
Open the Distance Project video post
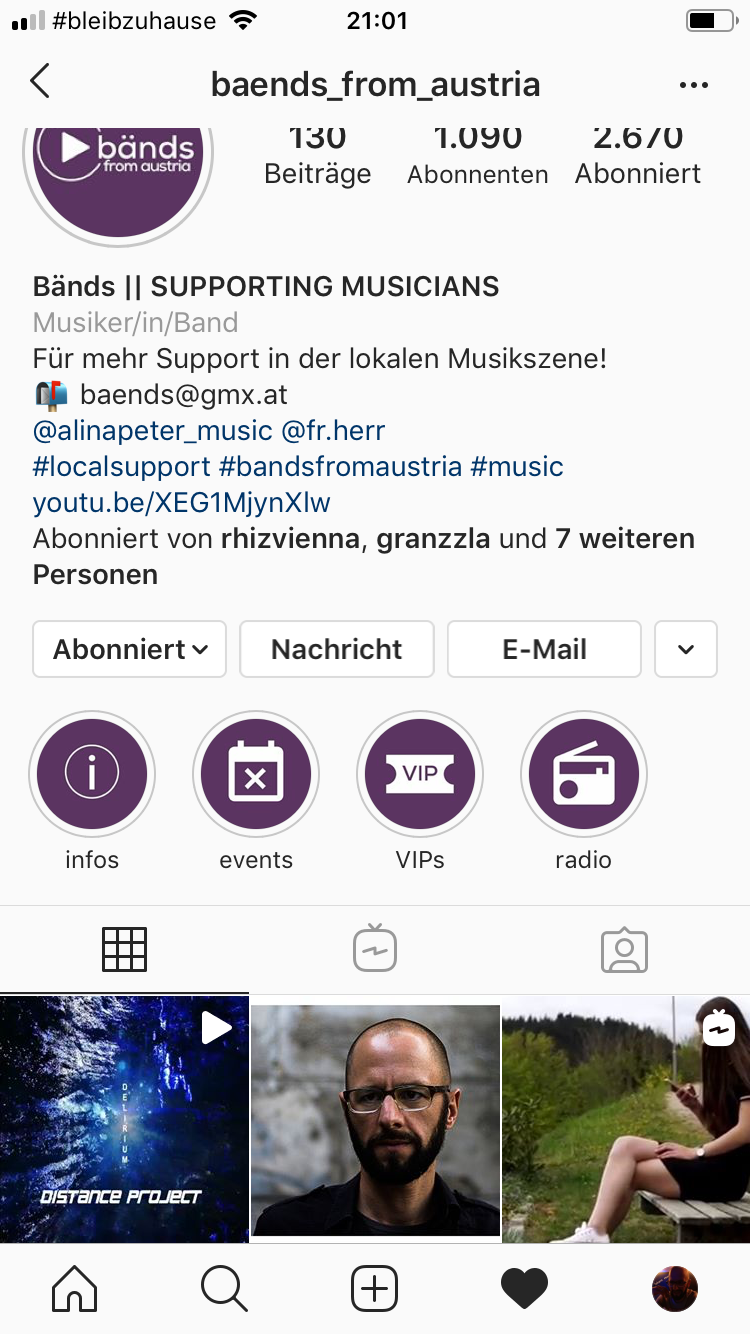[124, 1118]
